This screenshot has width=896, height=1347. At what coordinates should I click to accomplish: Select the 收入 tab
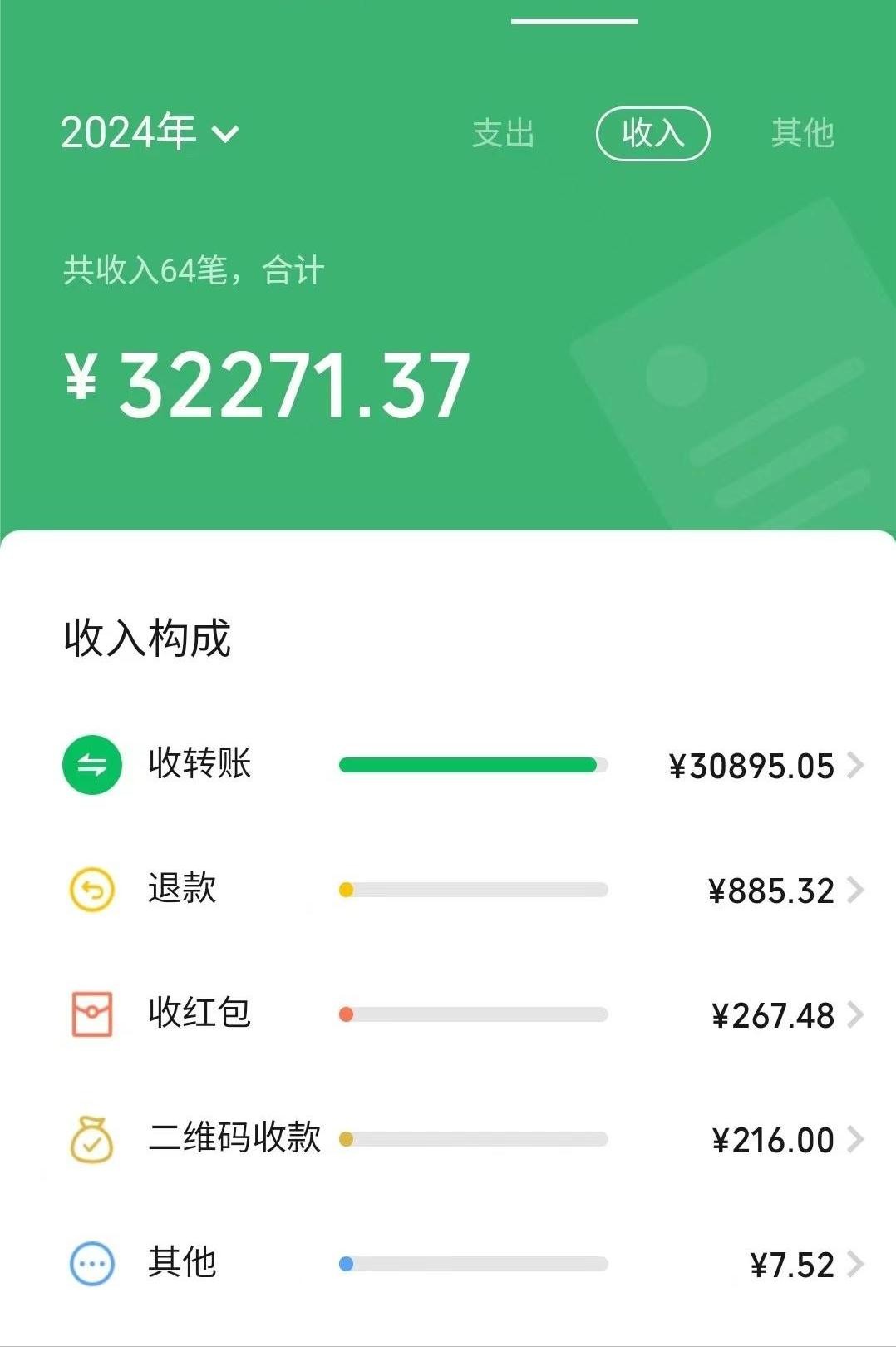pyautogui.click(x=652, y=133)
